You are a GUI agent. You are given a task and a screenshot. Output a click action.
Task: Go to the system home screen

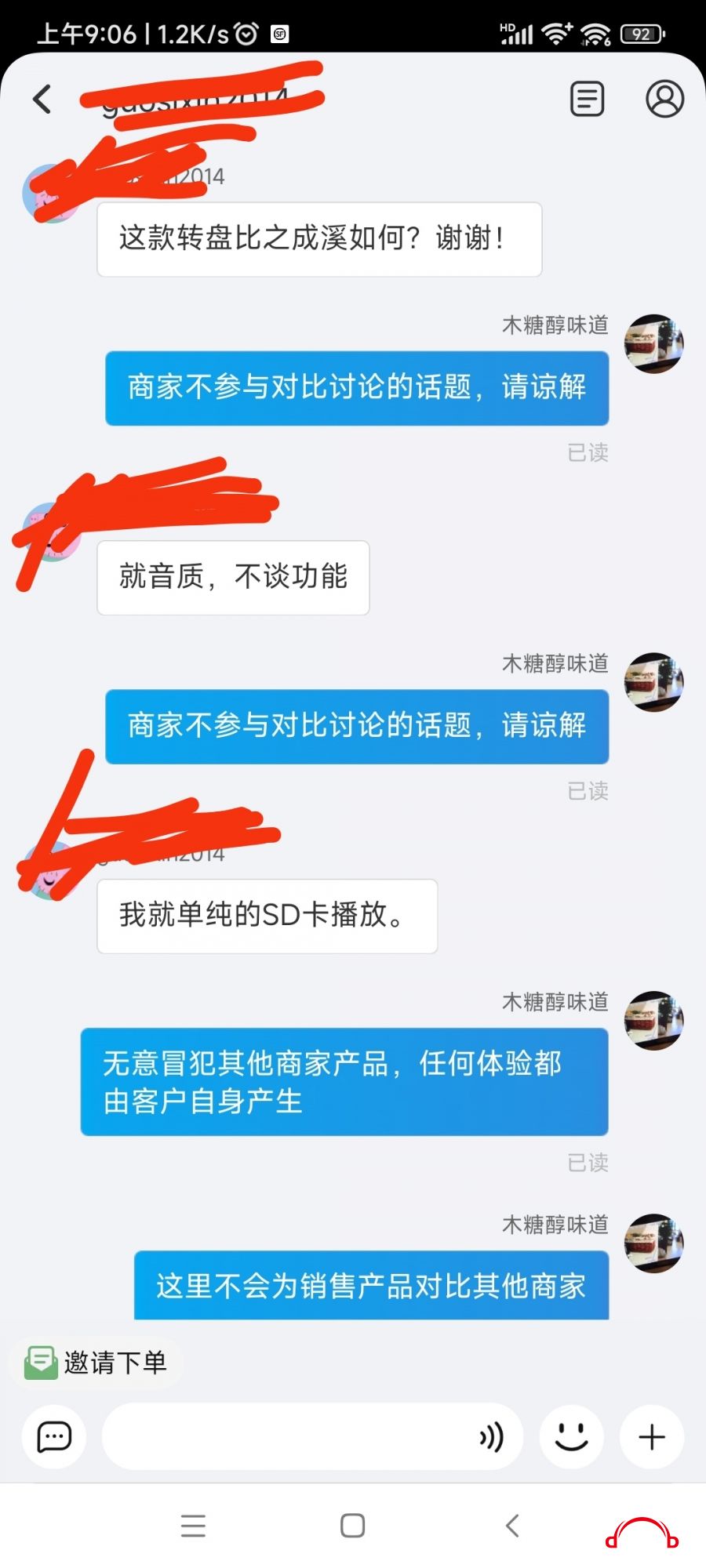[353, 1526]
